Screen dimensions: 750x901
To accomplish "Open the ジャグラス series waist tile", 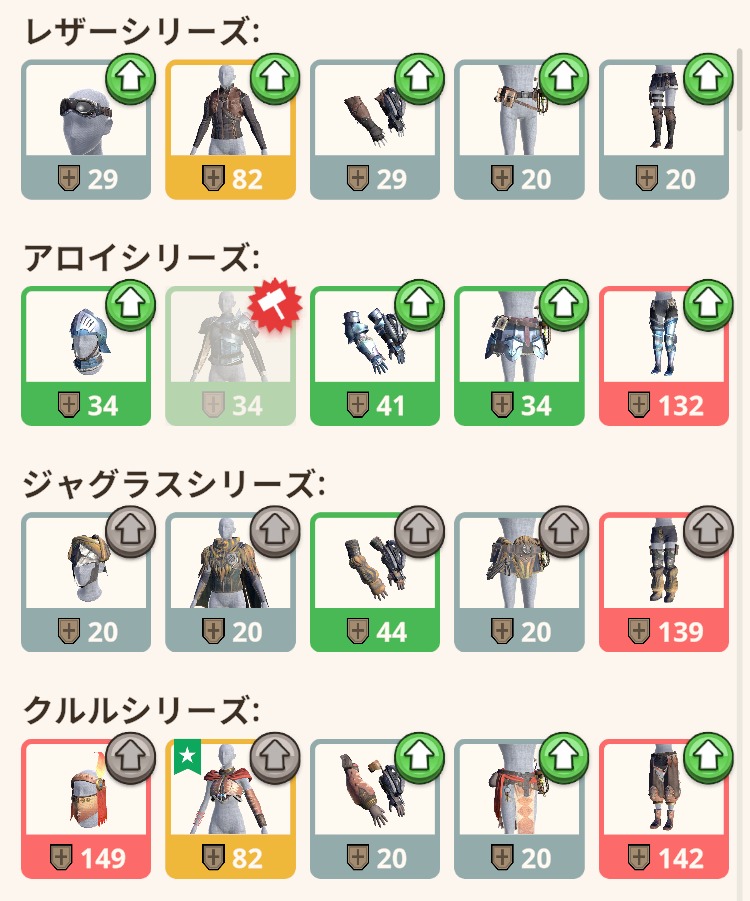I will click(x=518, y=582).
